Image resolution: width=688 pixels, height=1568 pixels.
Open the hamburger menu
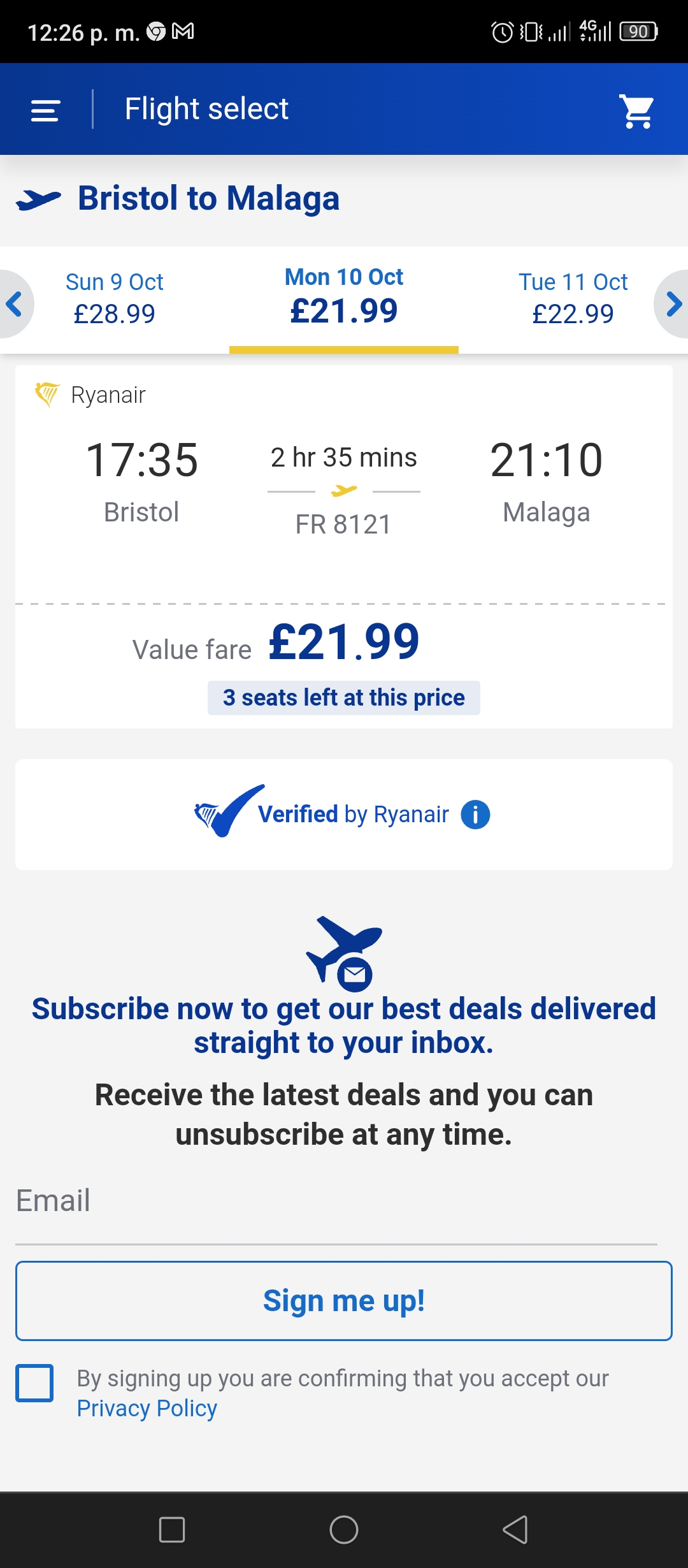45,110
